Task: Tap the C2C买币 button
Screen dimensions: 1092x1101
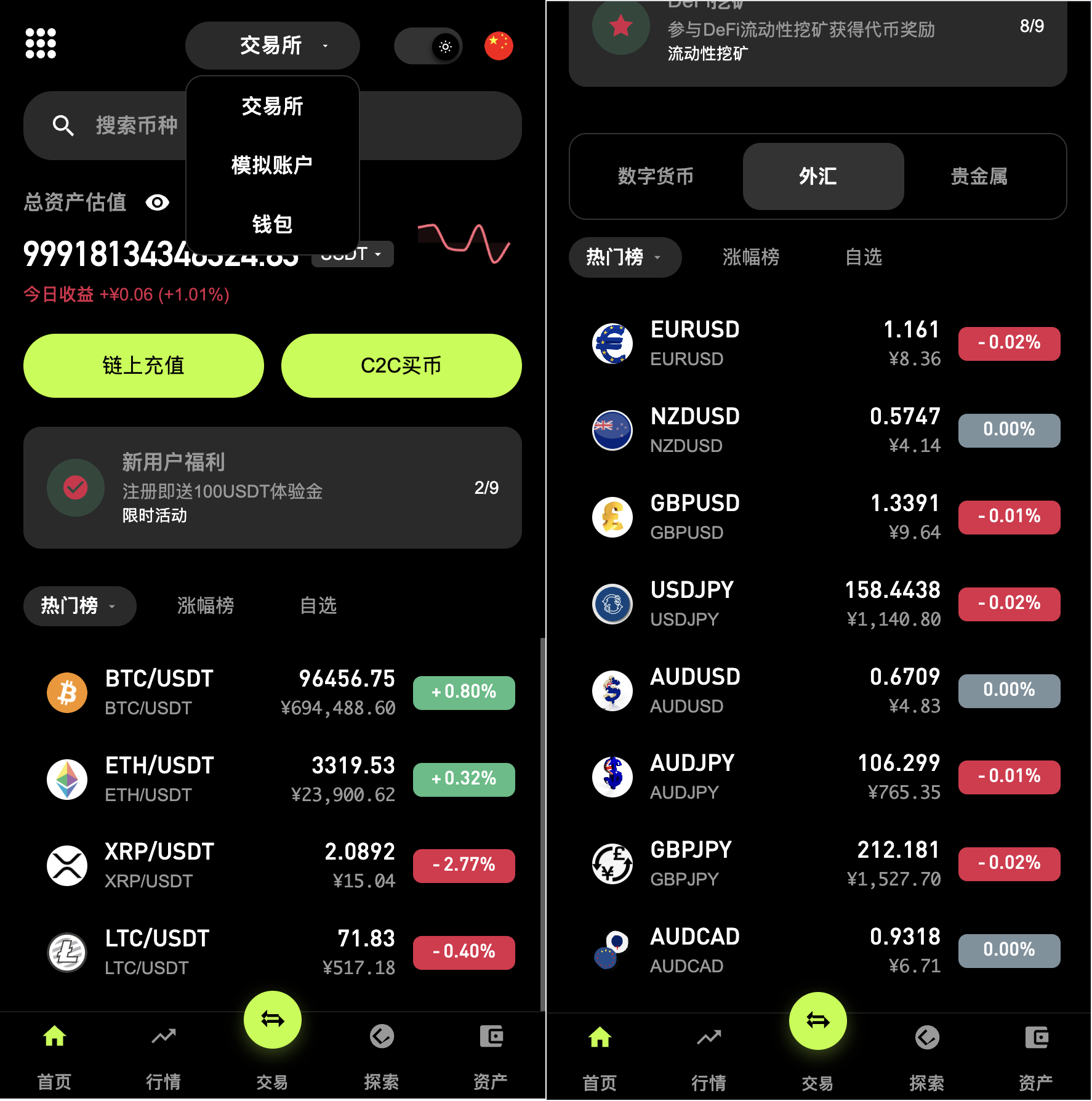Action: (x=401, y=366)
